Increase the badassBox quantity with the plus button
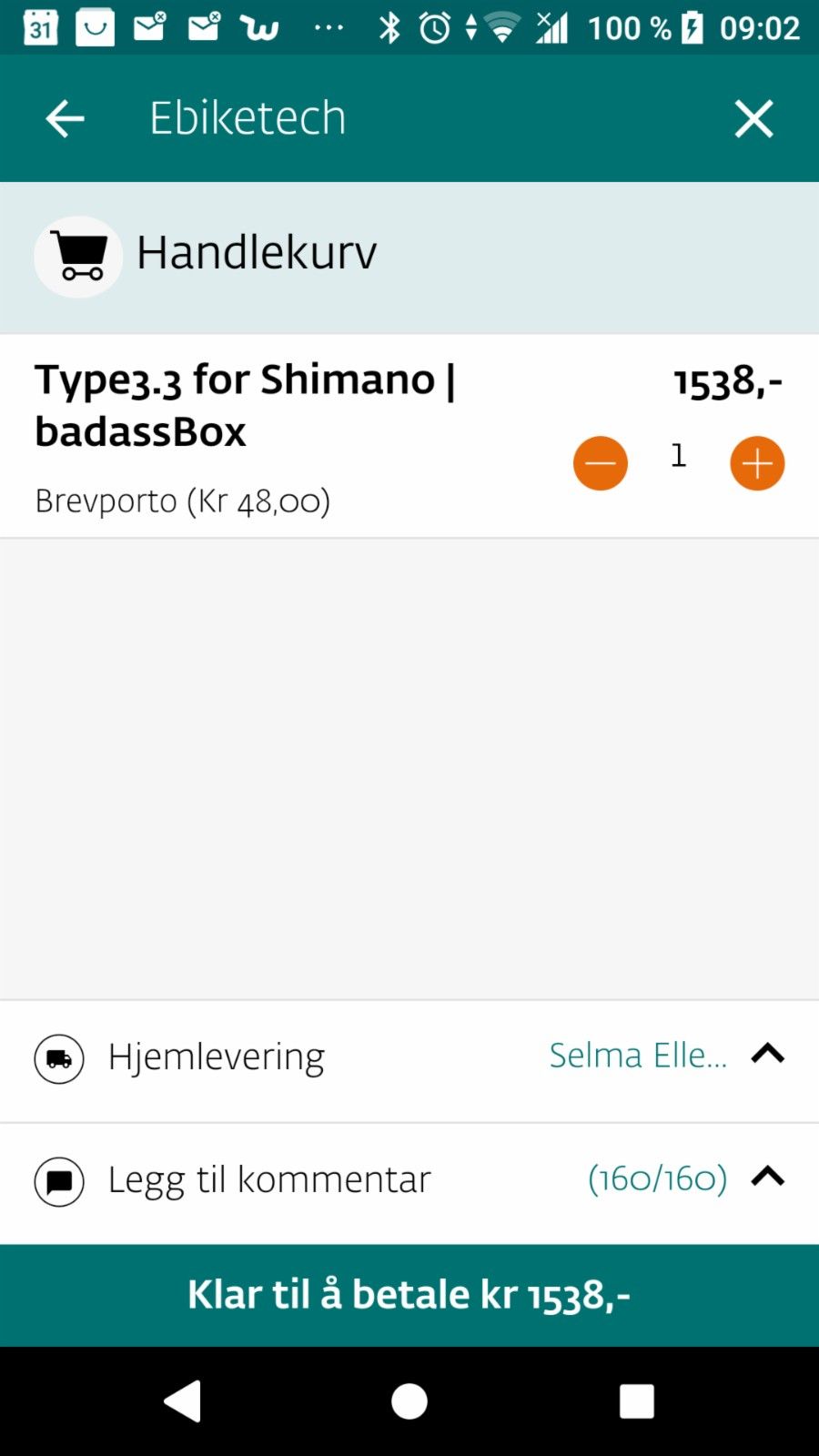The height and width of the screenshot is (1456, 819). (x=757, y=463)
